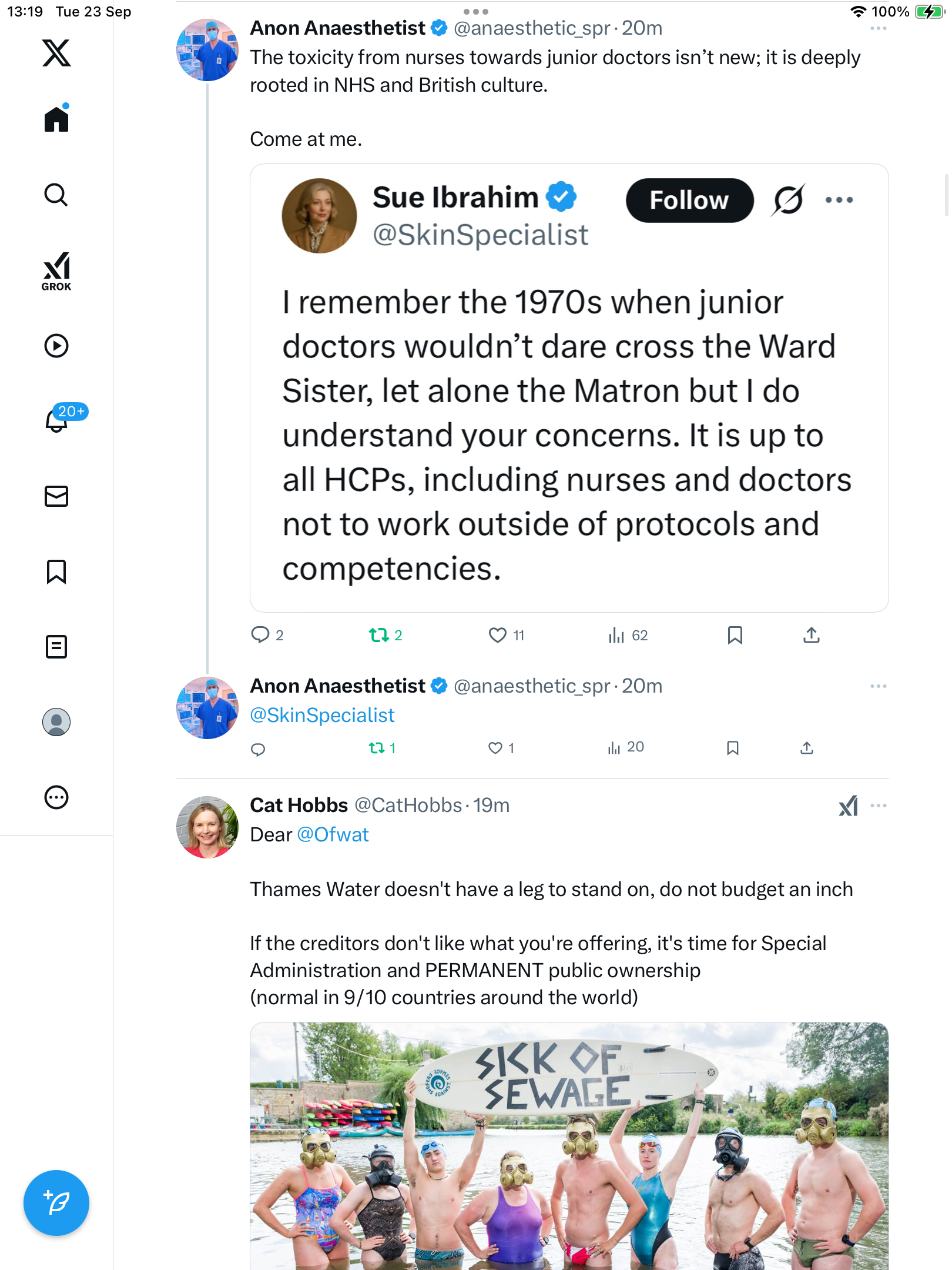This screenshot has height=1270, width=952.
Task: Open the @Ofwat mention link
Action: click(333, 835)
